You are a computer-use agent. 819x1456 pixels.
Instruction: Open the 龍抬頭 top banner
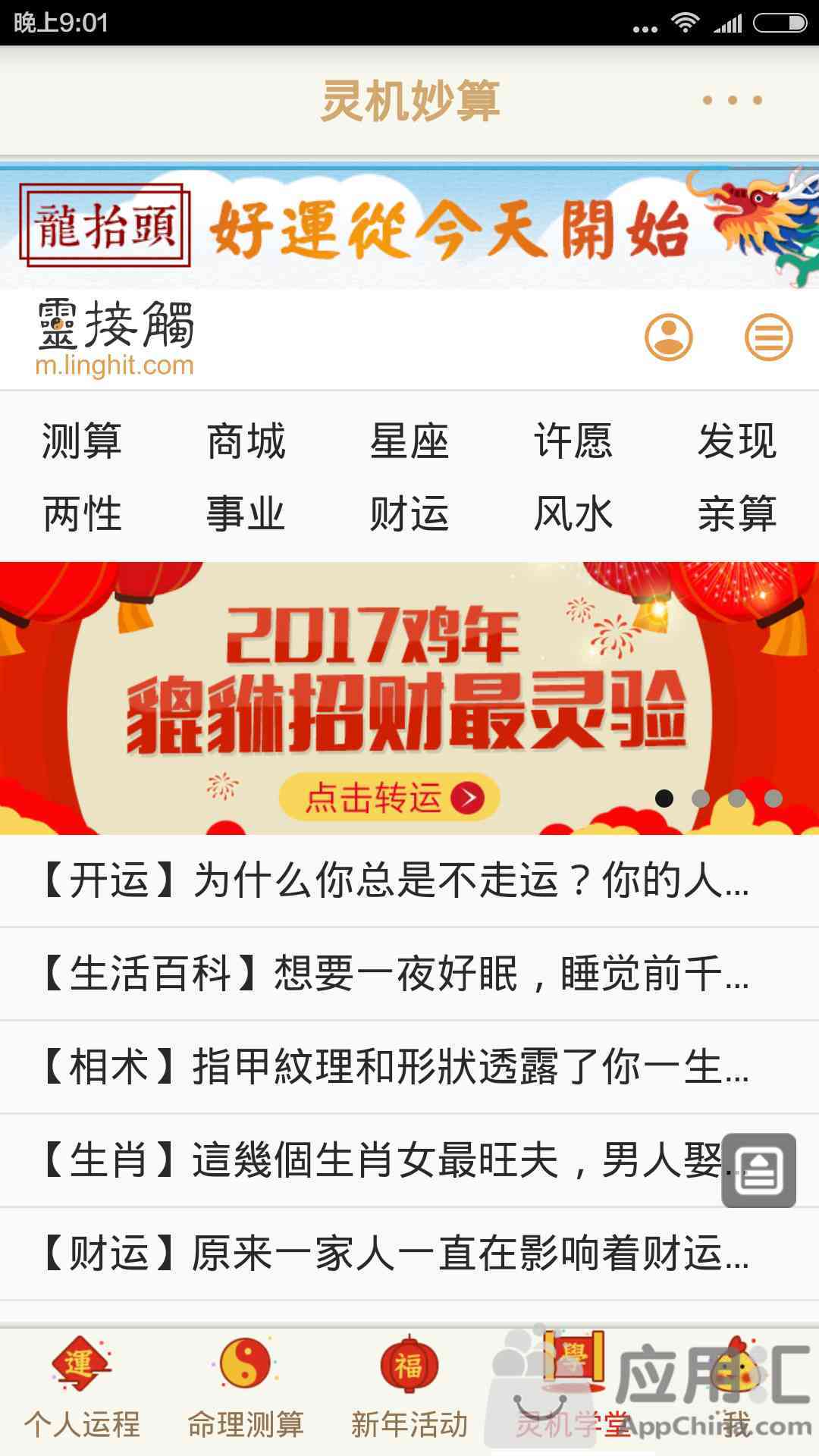409,226
